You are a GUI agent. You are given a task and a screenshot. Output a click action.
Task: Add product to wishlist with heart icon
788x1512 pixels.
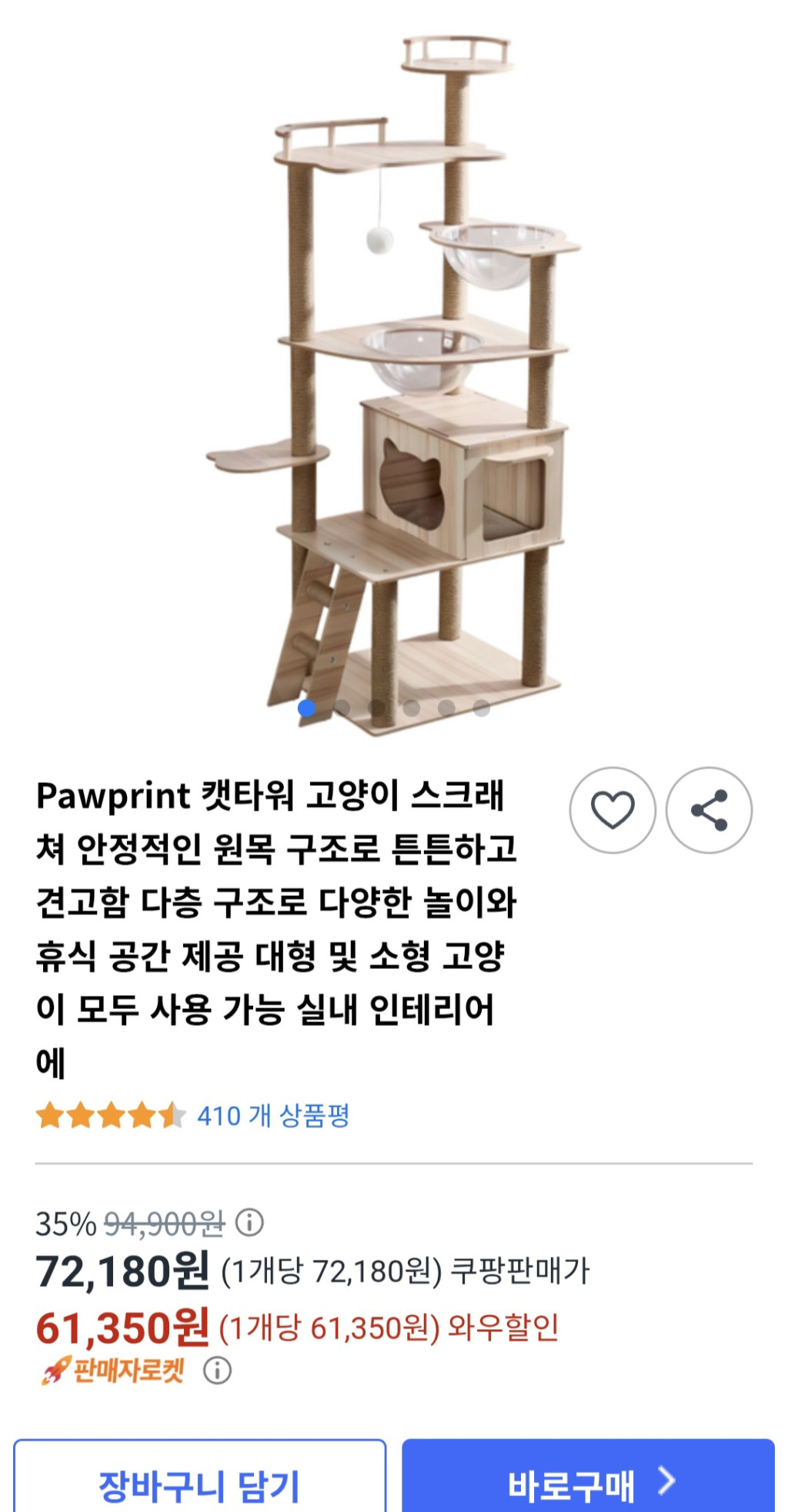click(613, 810)
